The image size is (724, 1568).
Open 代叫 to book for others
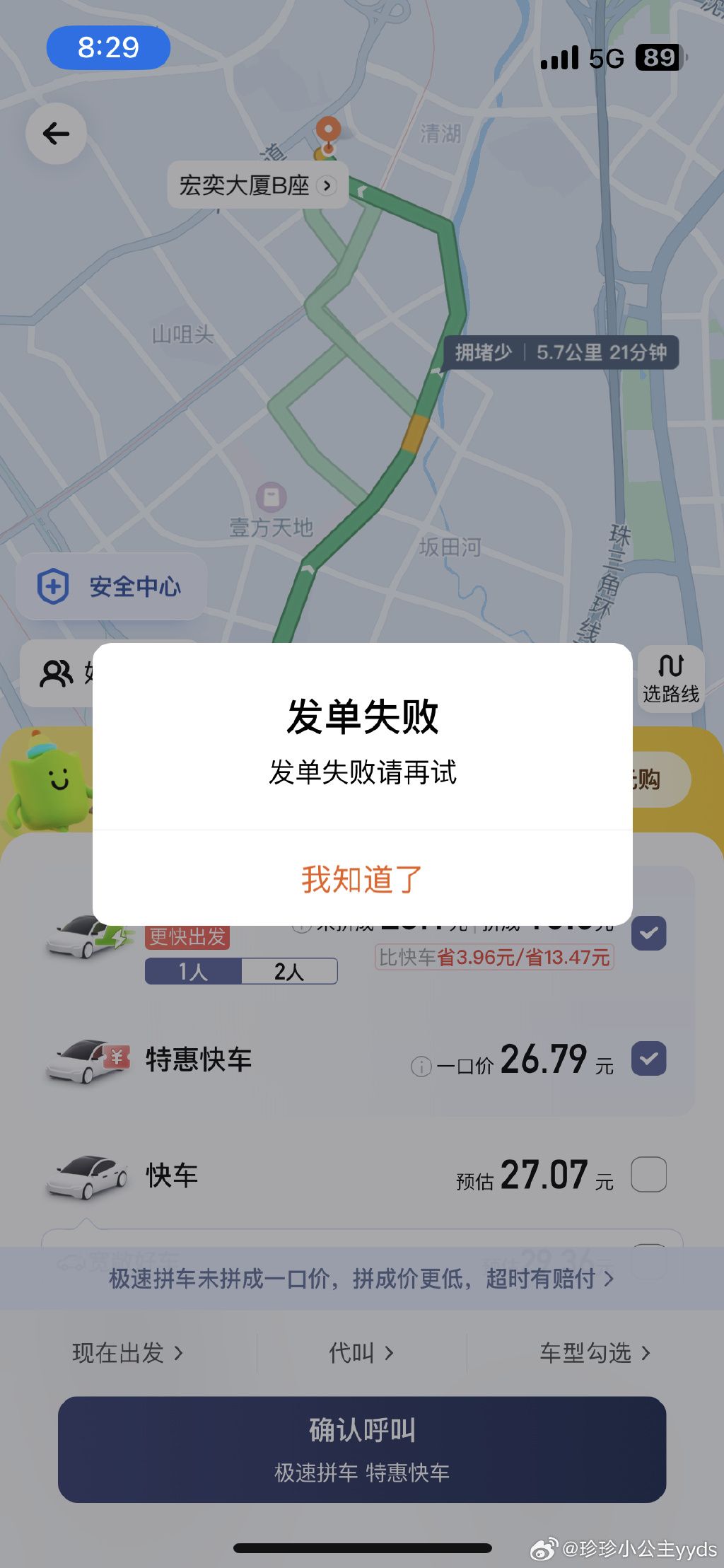(x=361, y=1353)
